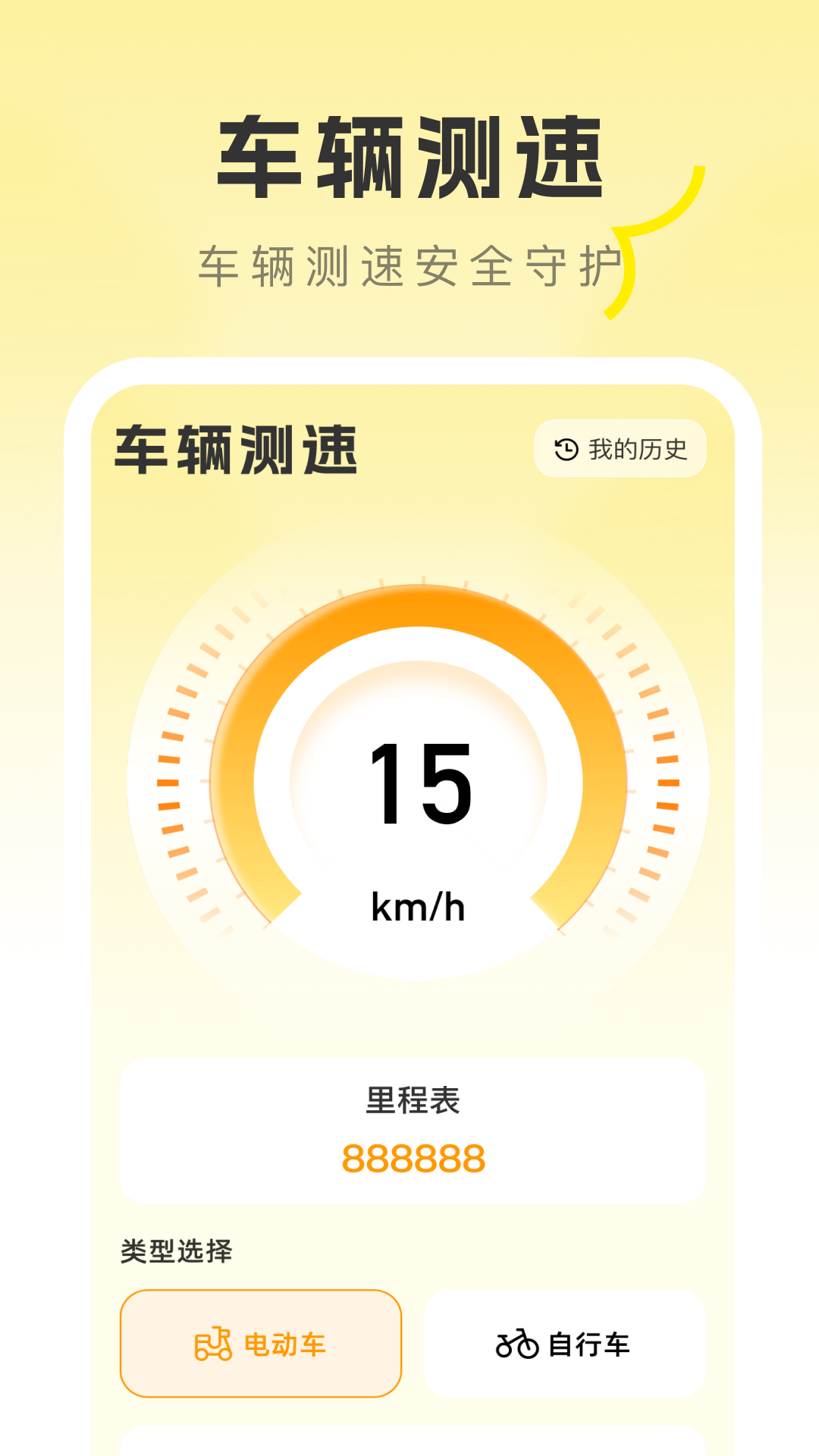
Task: Click the history clock icon
Action: pos(566,448)
